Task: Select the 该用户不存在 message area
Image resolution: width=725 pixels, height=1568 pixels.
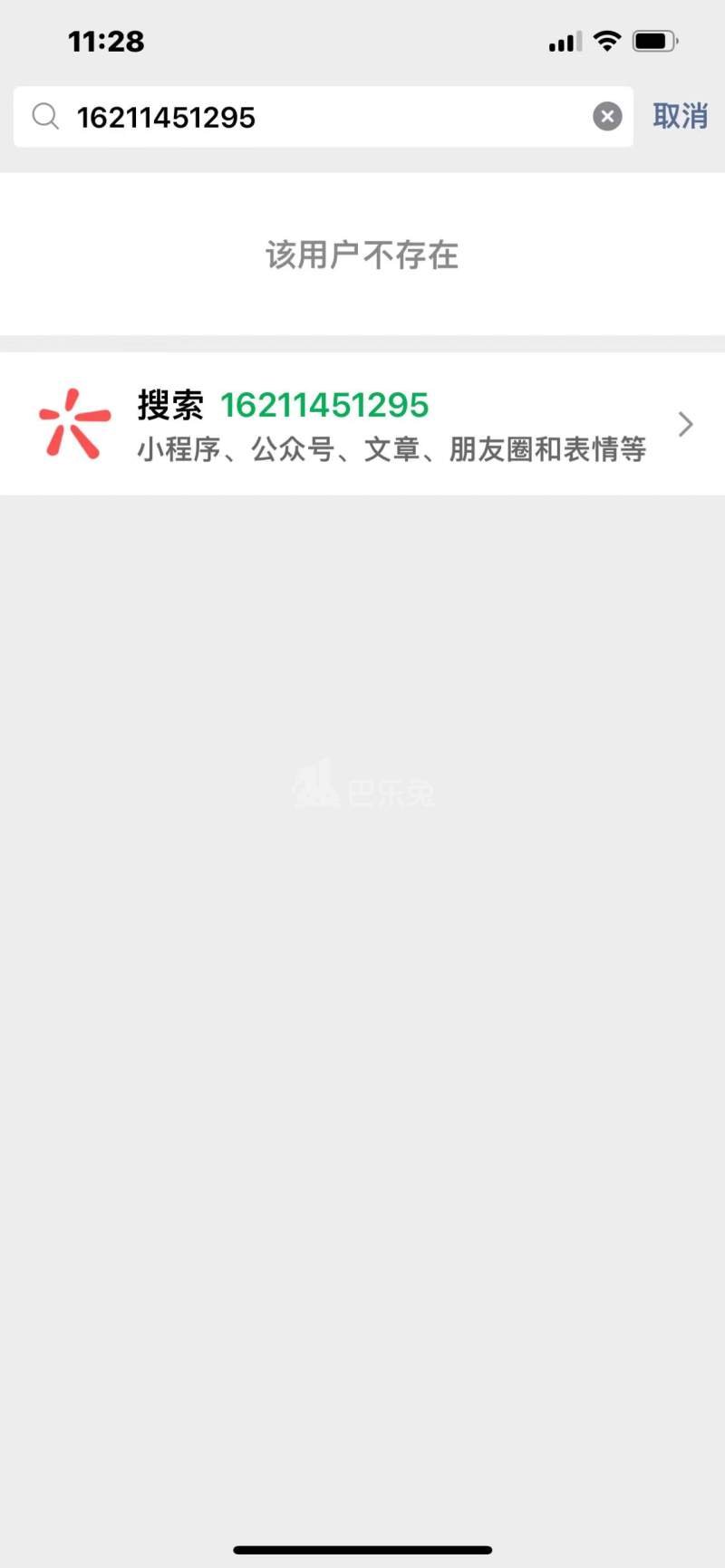Action: coord(362,255)
